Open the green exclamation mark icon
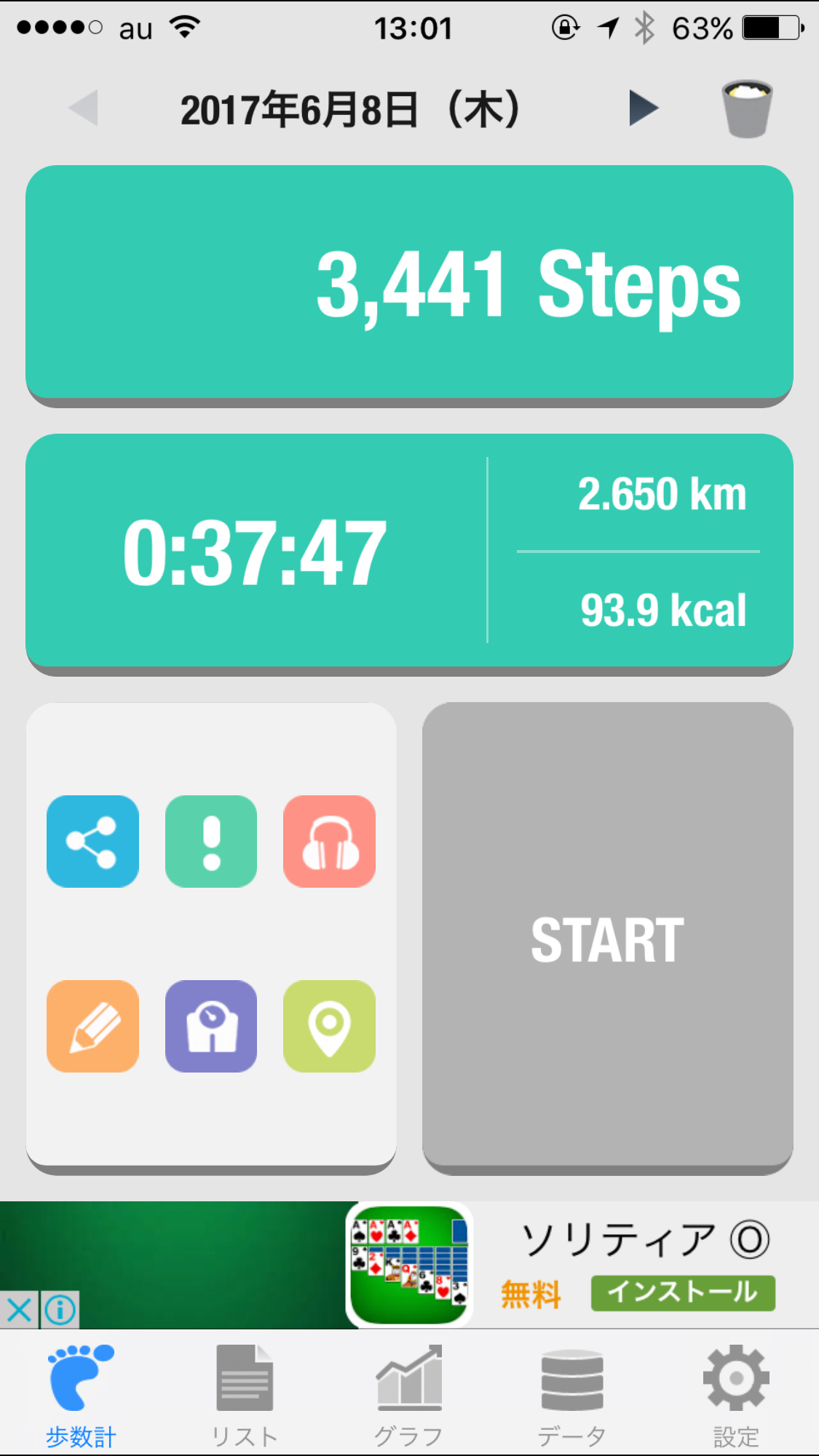This screenshot has width=819, height=1456. [x=211, y=841]
